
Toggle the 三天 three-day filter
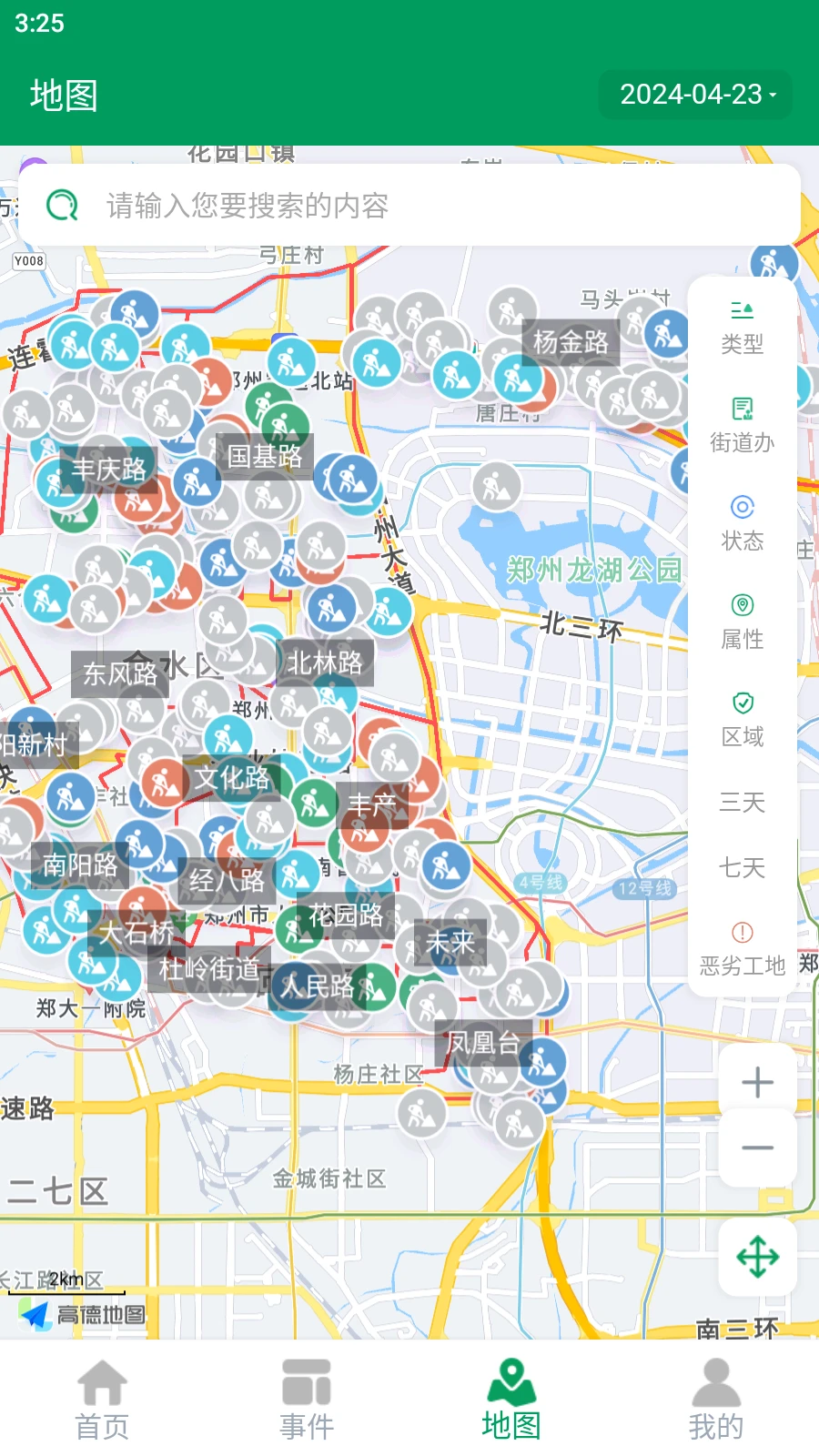pos(742,804)
